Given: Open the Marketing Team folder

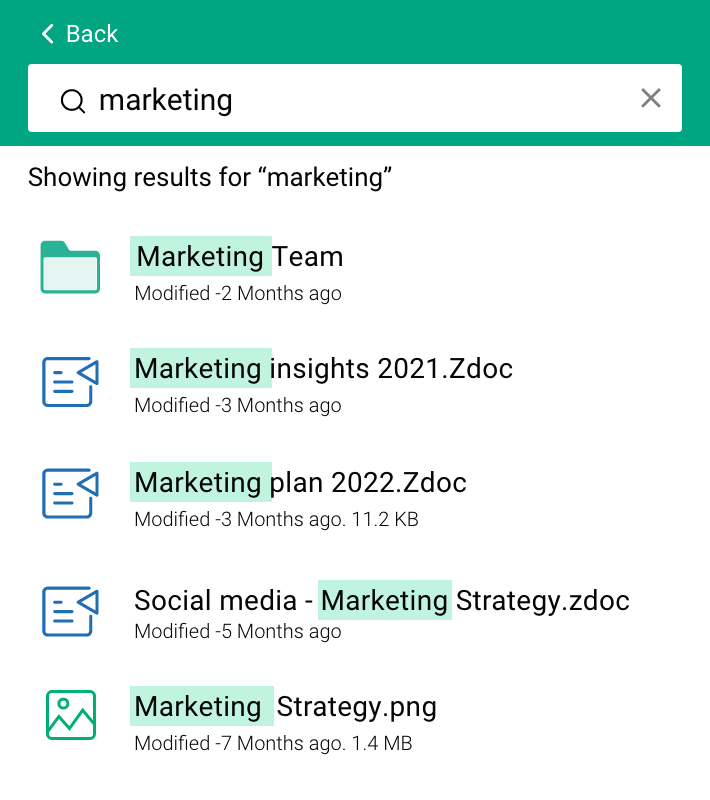Looking at the screenshot, I should [x=240, y=258].
